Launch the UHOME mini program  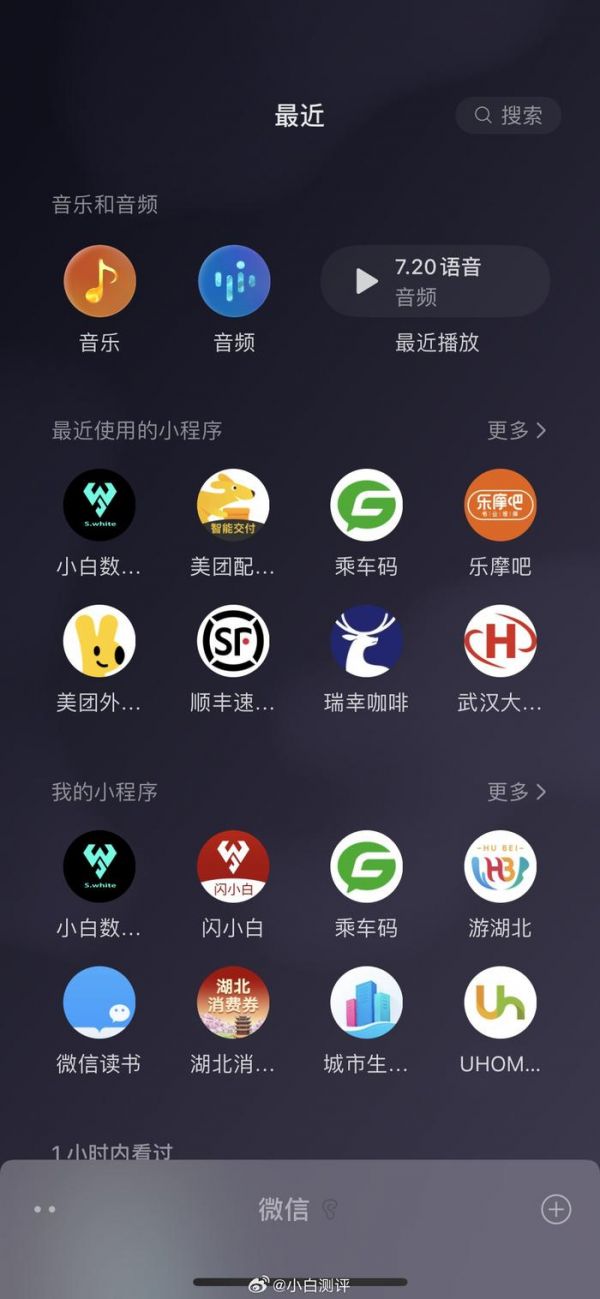pos(500,1002)
